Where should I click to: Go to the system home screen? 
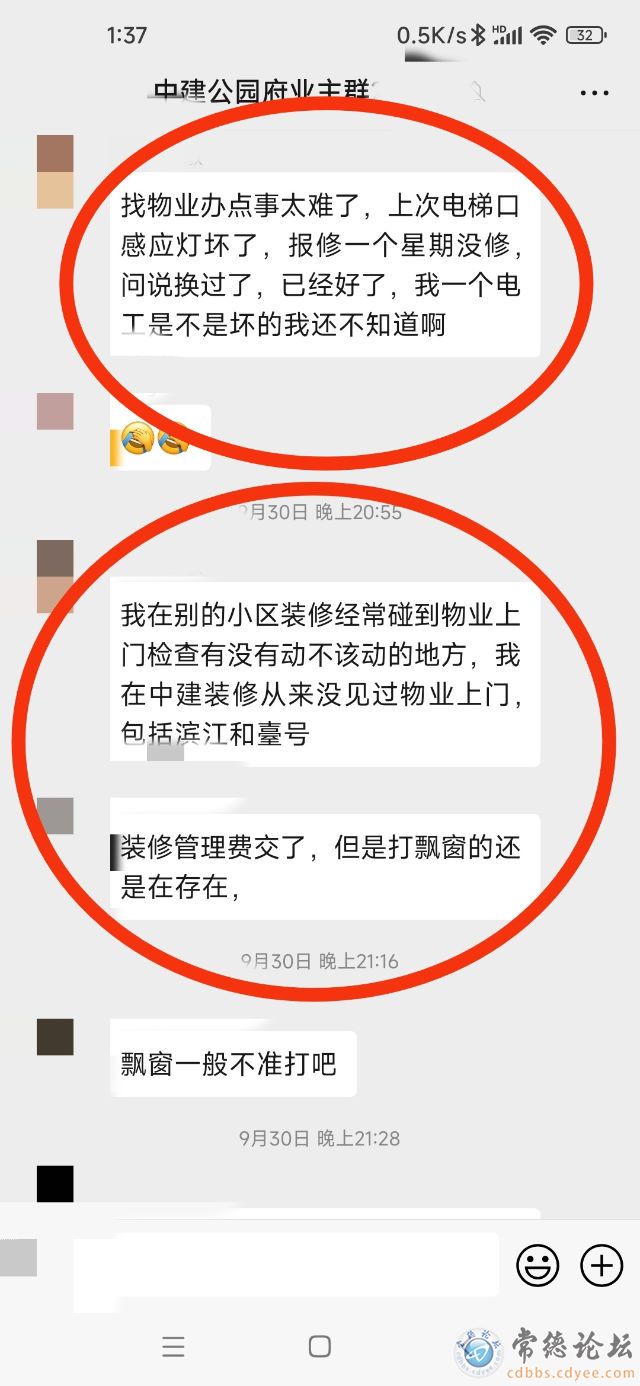320,1346
